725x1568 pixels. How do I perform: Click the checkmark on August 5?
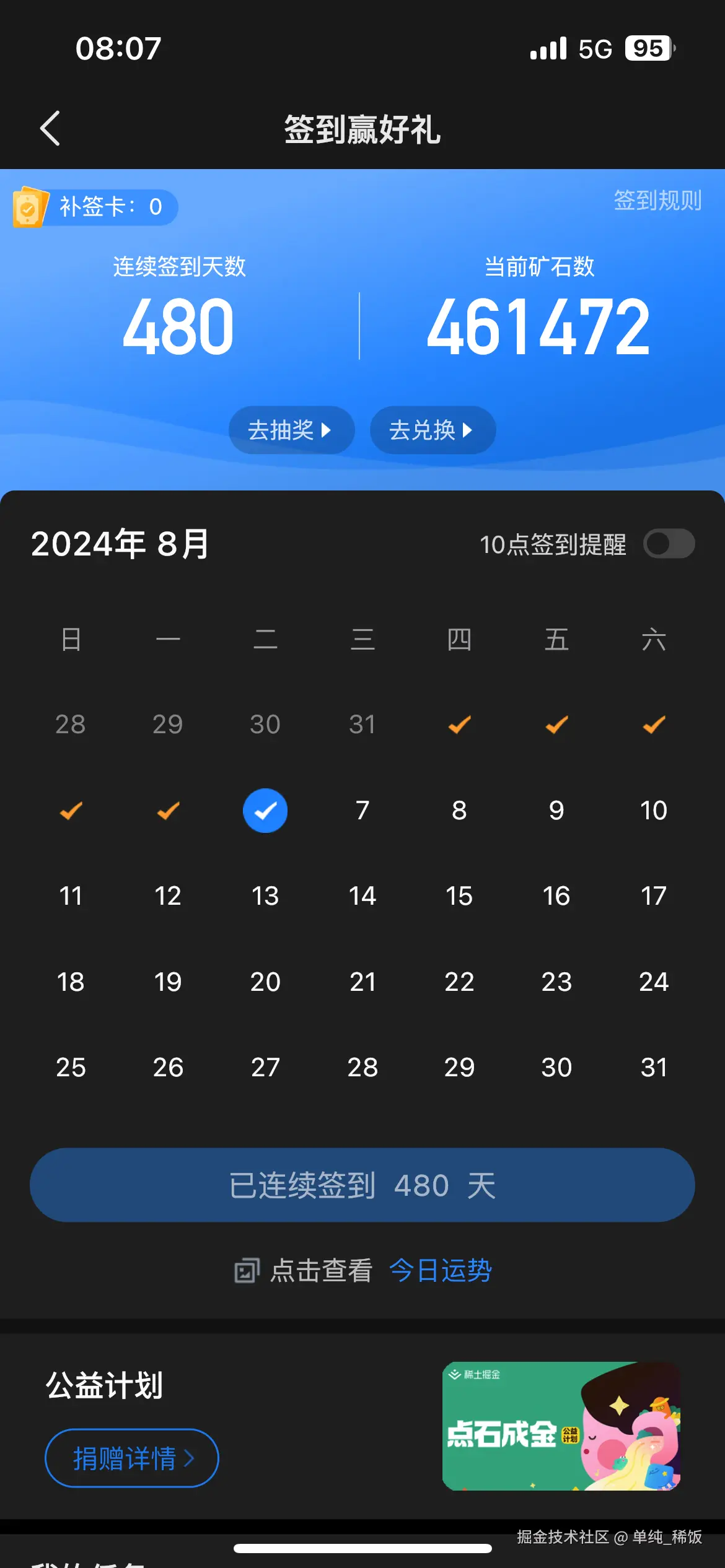(x=167, y=810)
